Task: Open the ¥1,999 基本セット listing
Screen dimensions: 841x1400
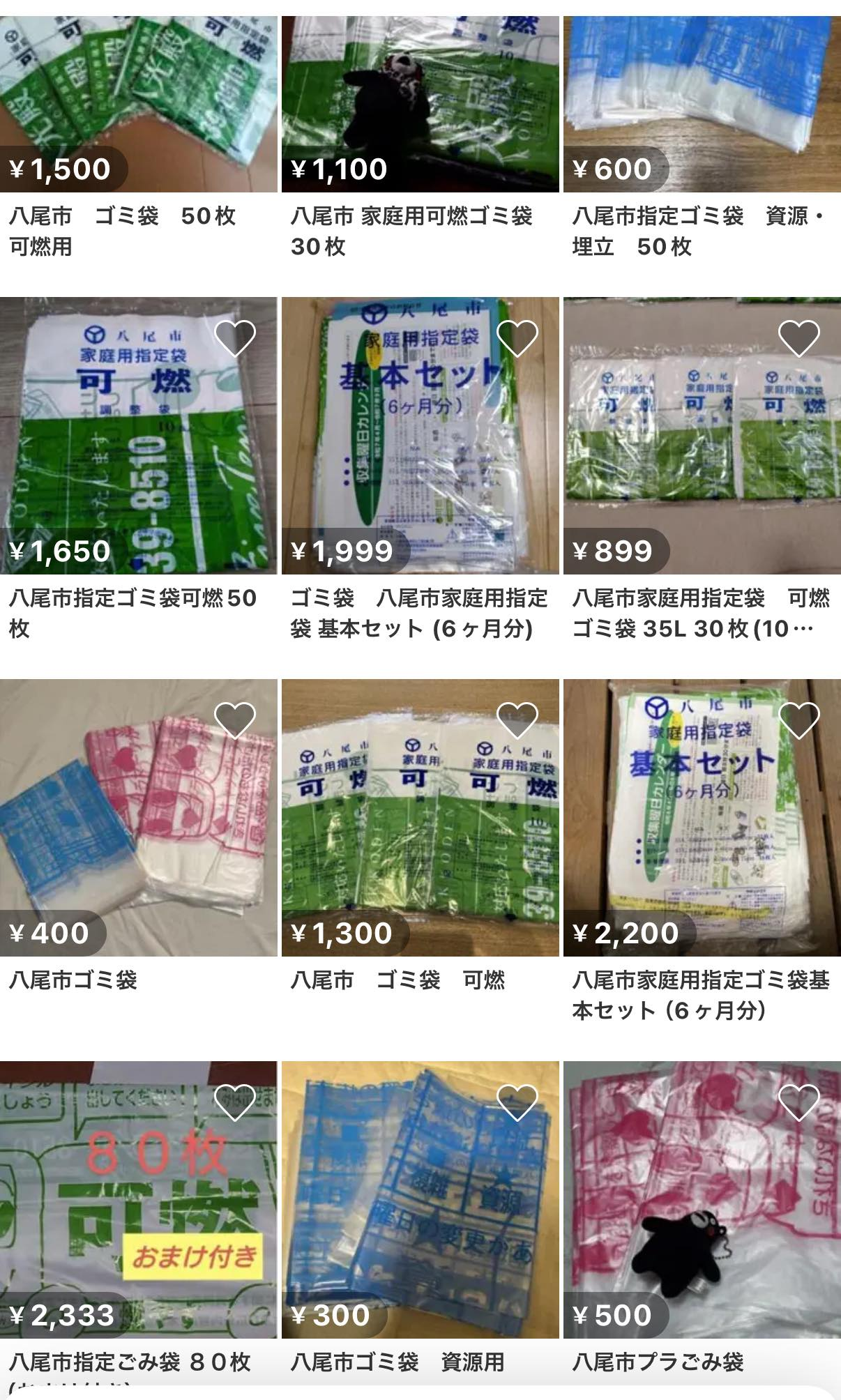Action: [x=420, y=446]
